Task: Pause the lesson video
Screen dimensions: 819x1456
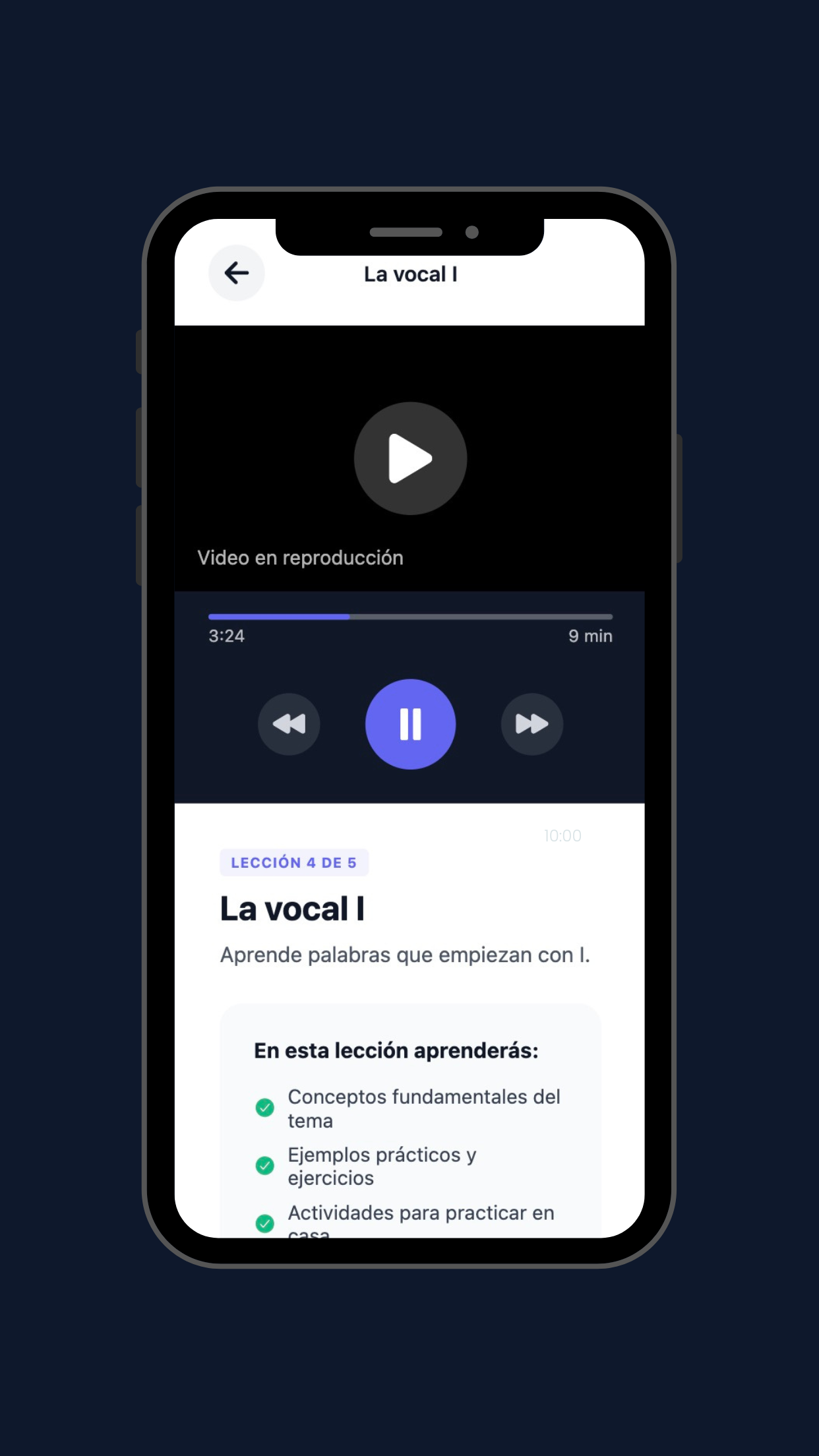Action: click(x=410, y=724)
